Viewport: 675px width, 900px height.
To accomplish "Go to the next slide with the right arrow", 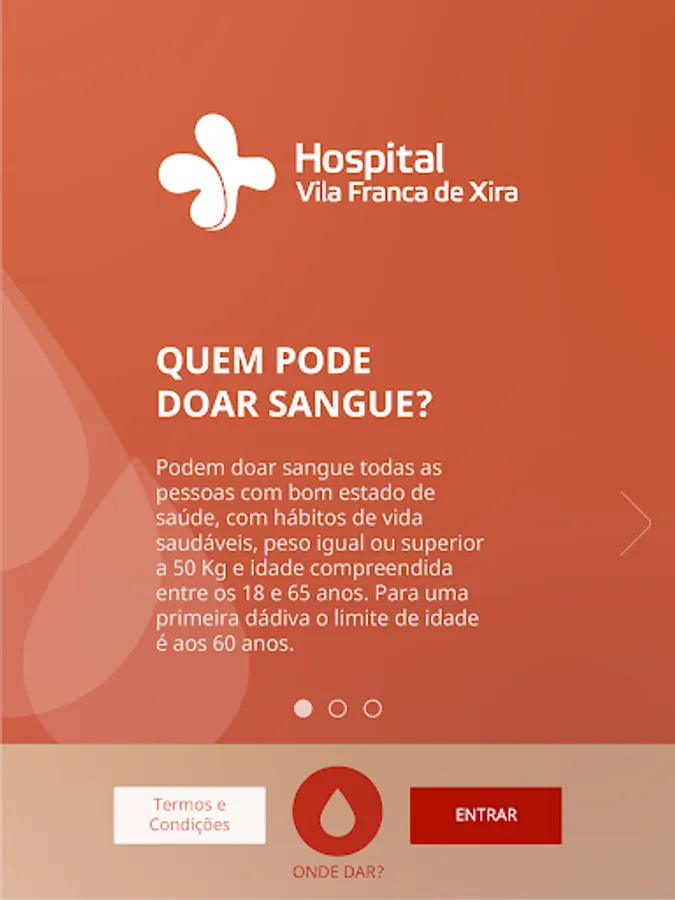I will [x=635, y=523].
